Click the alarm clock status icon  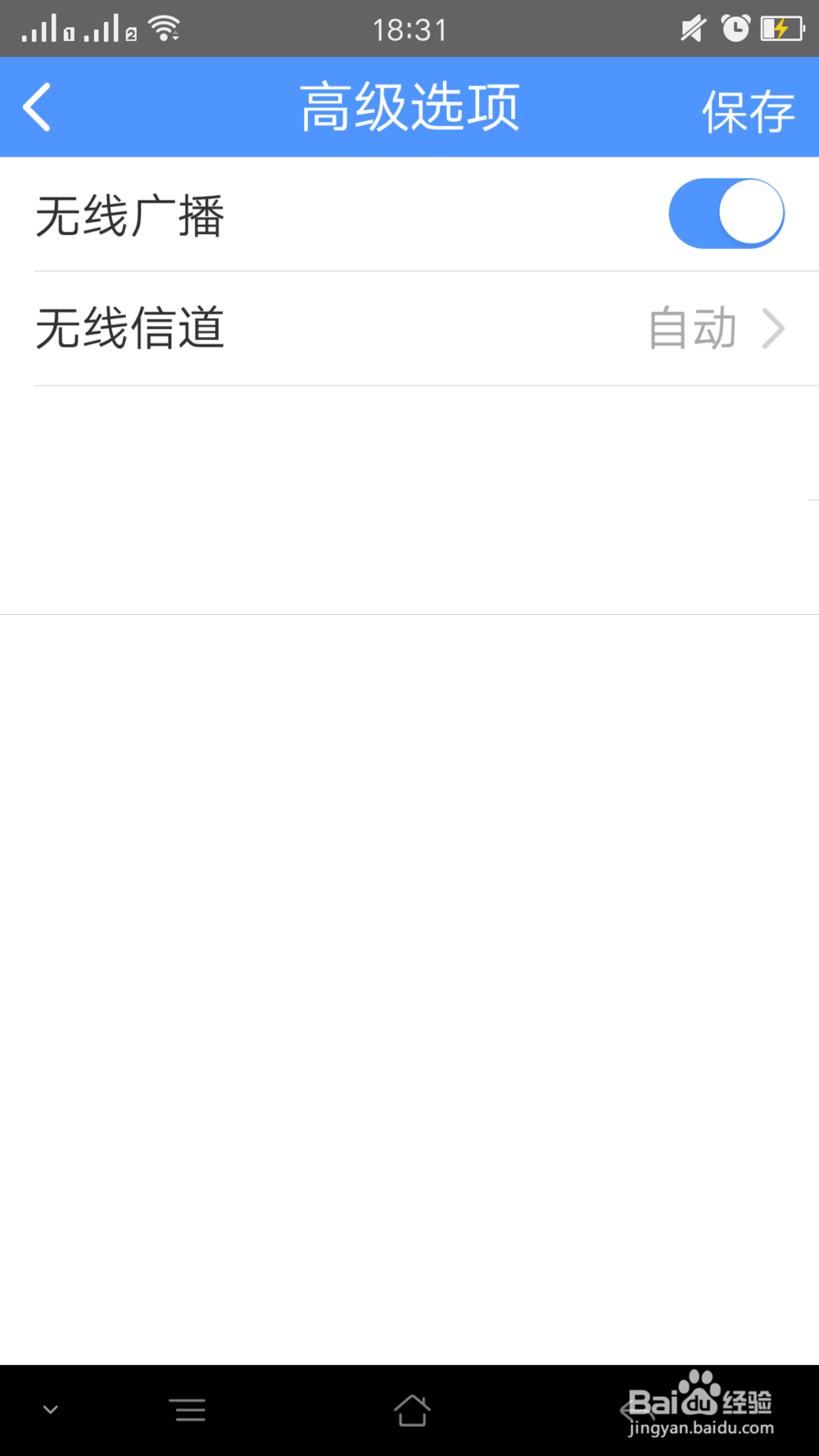coord(735,28)
